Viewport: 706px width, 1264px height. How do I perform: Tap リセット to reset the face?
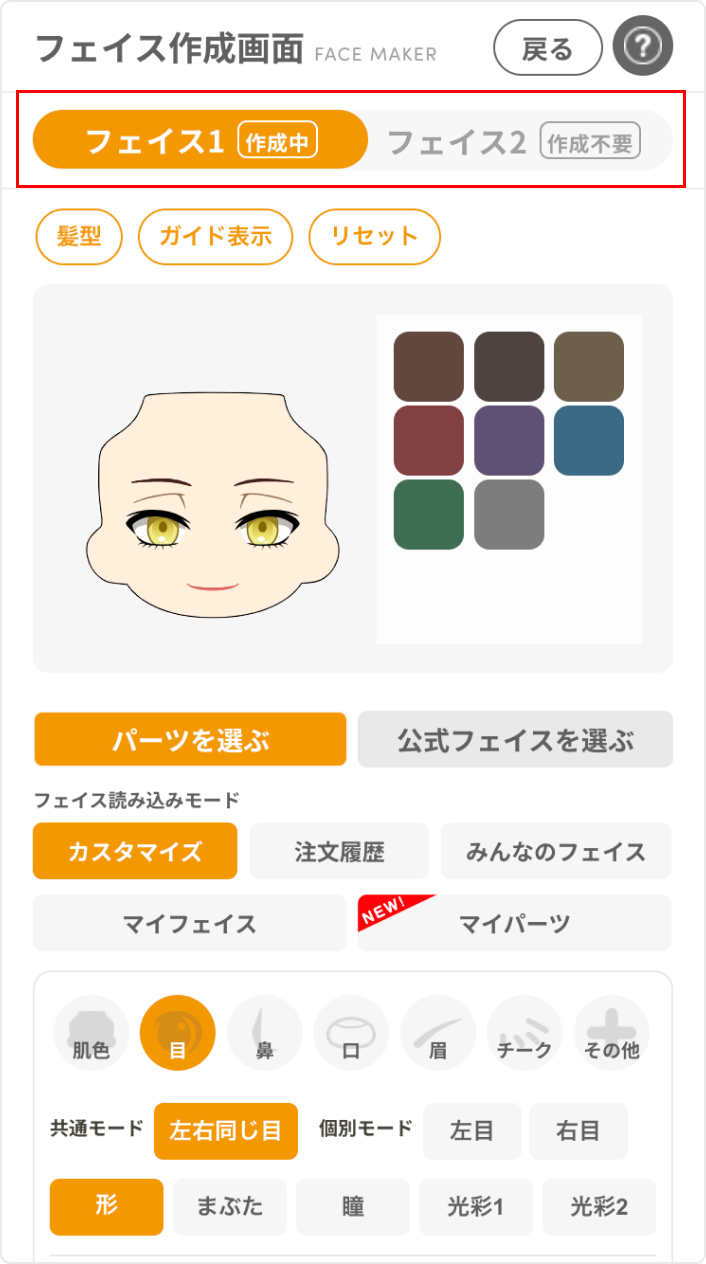374,237
